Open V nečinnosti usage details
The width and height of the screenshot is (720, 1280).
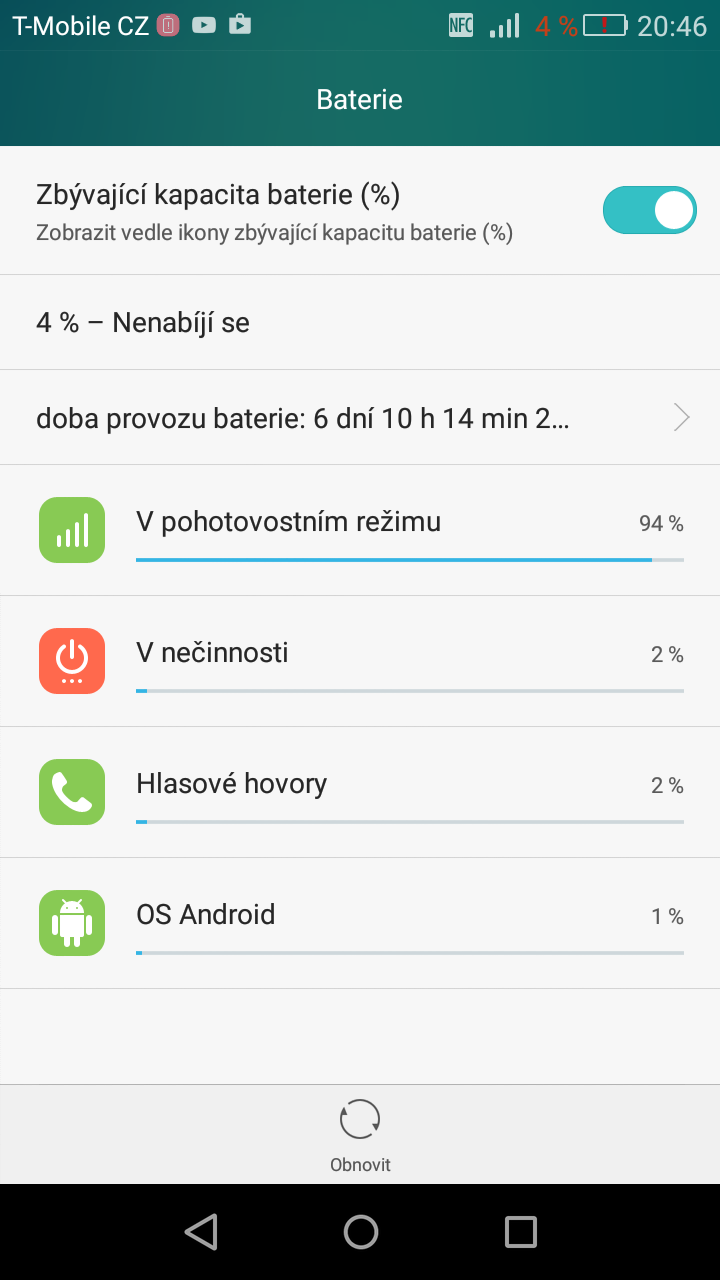point(360,661)
